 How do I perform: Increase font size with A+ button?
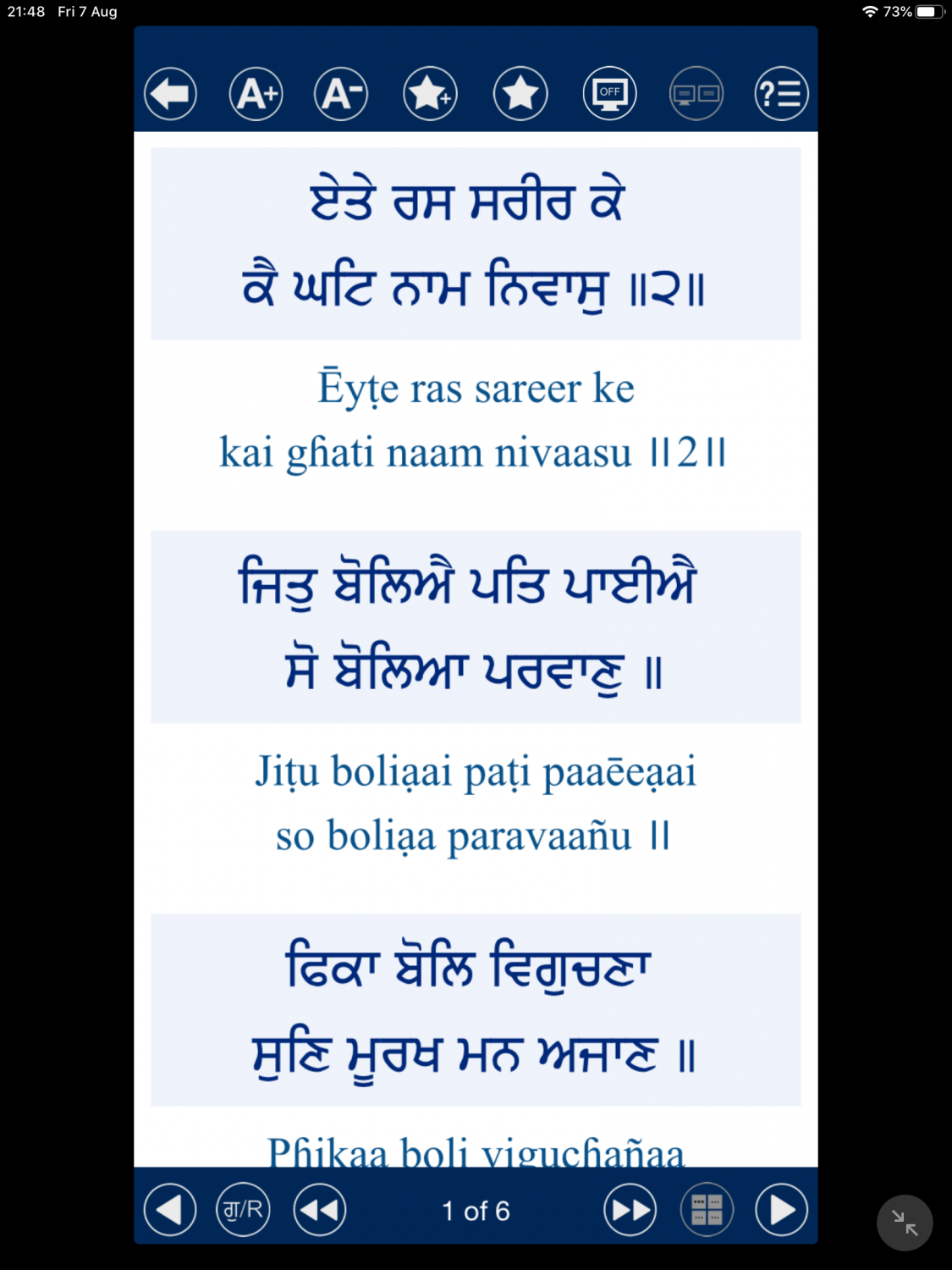(x=256, y=93)
